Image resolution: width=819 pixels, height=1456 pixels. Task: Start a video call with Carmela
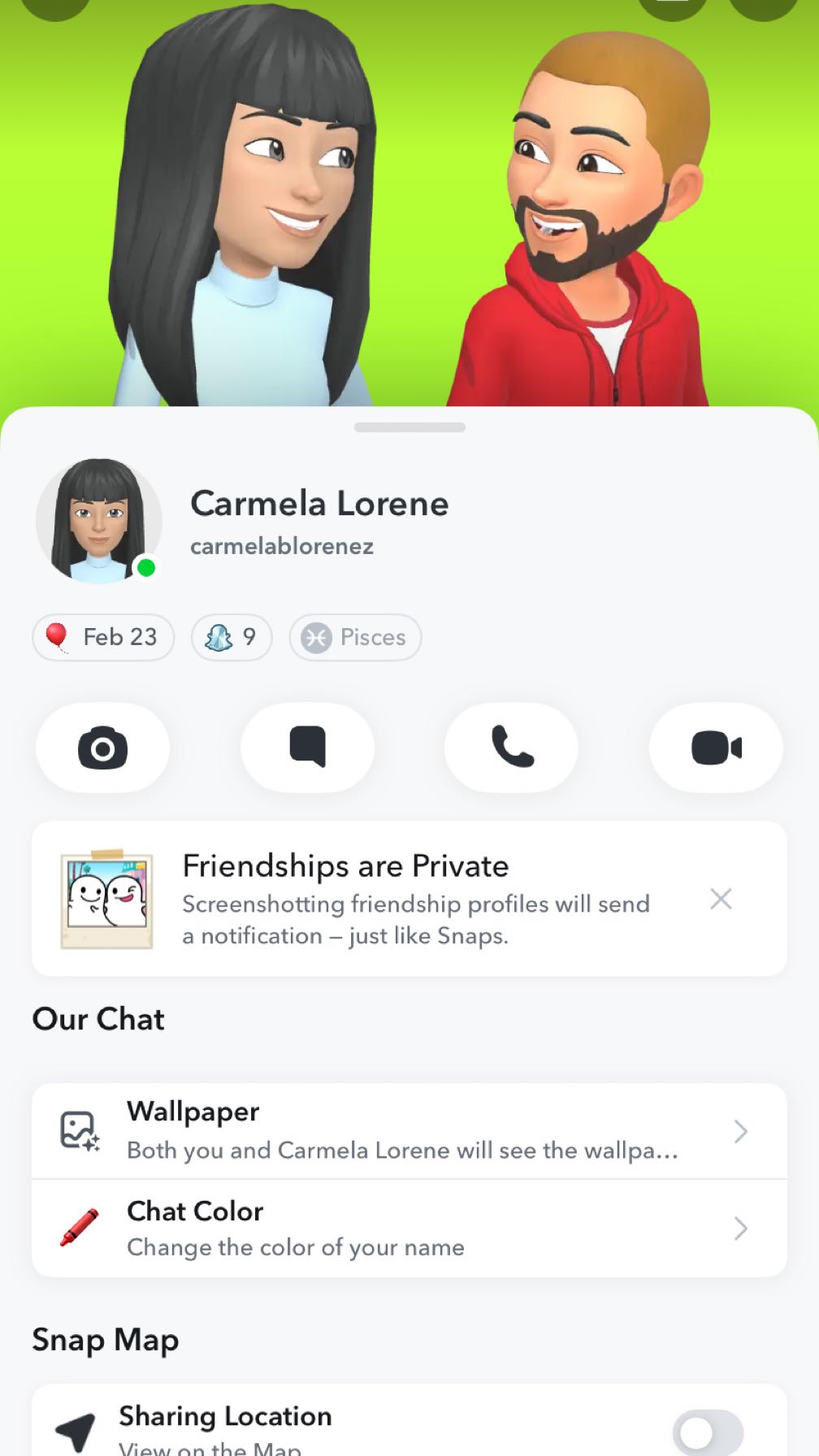click(x=716, y=747)
